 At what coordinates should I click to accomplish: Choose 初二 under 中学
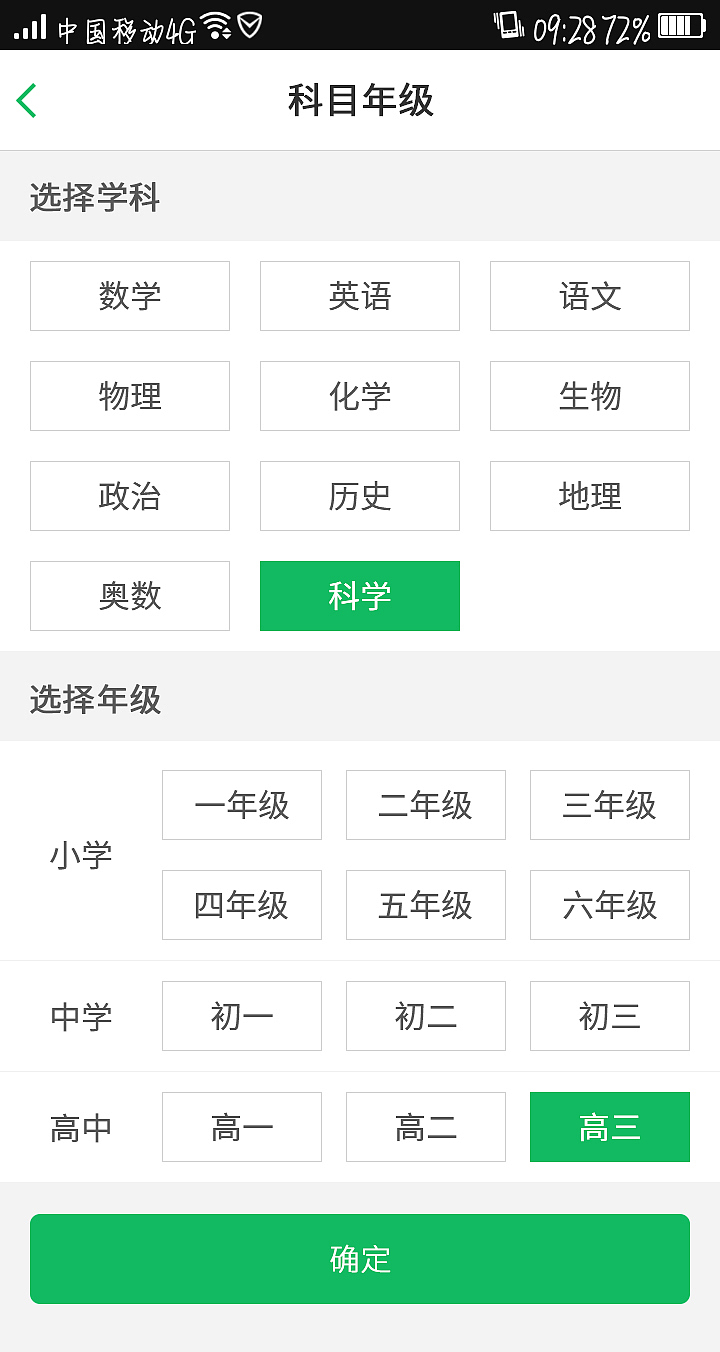tap(425, 1016)
